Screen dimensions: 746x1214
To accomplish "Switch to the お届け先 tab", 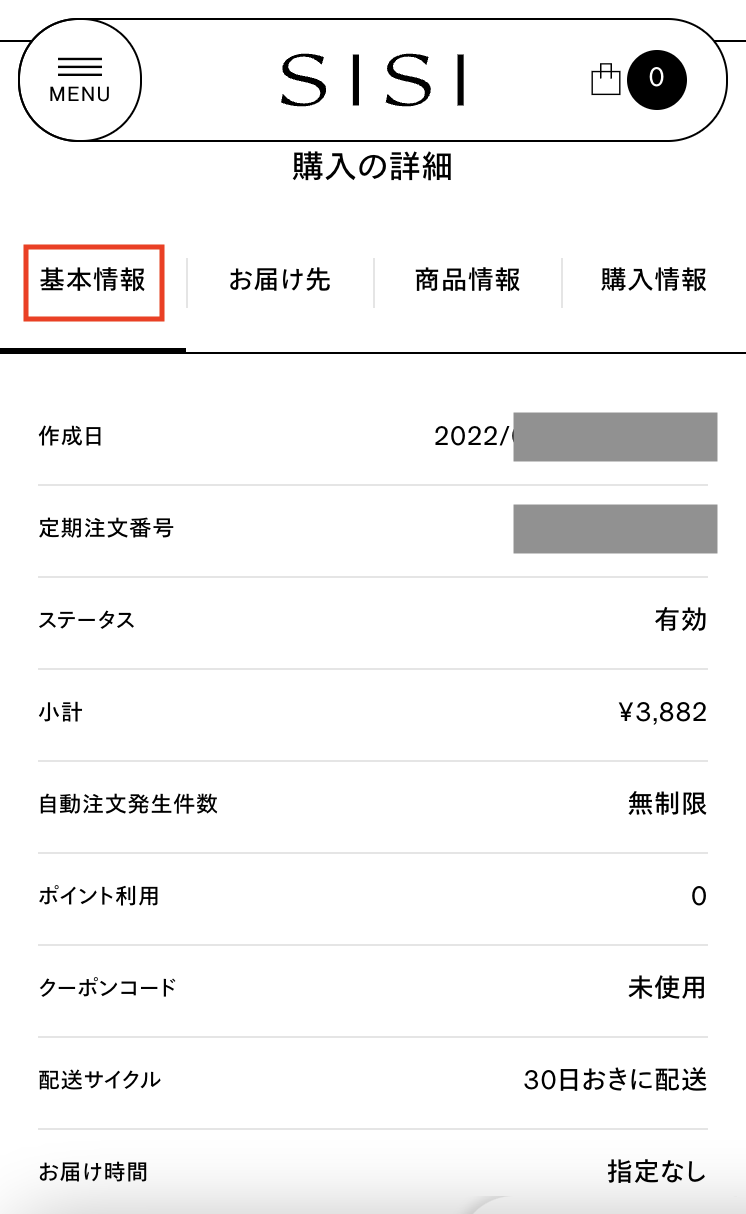I will [x=280, y=280].
